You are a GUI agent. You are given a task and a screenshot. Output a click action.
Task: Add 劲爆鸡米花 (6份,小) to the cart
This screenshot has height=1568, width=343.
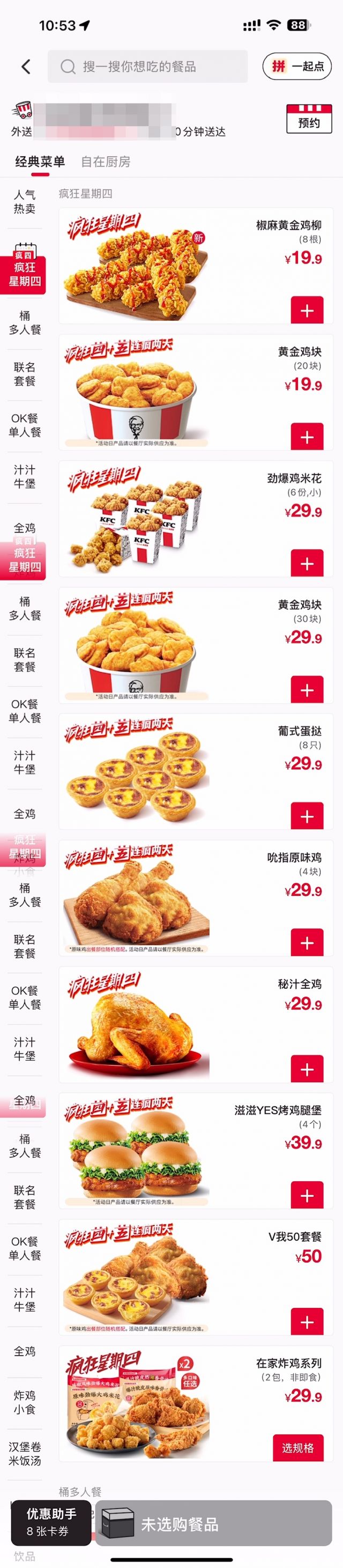point(307,564)
